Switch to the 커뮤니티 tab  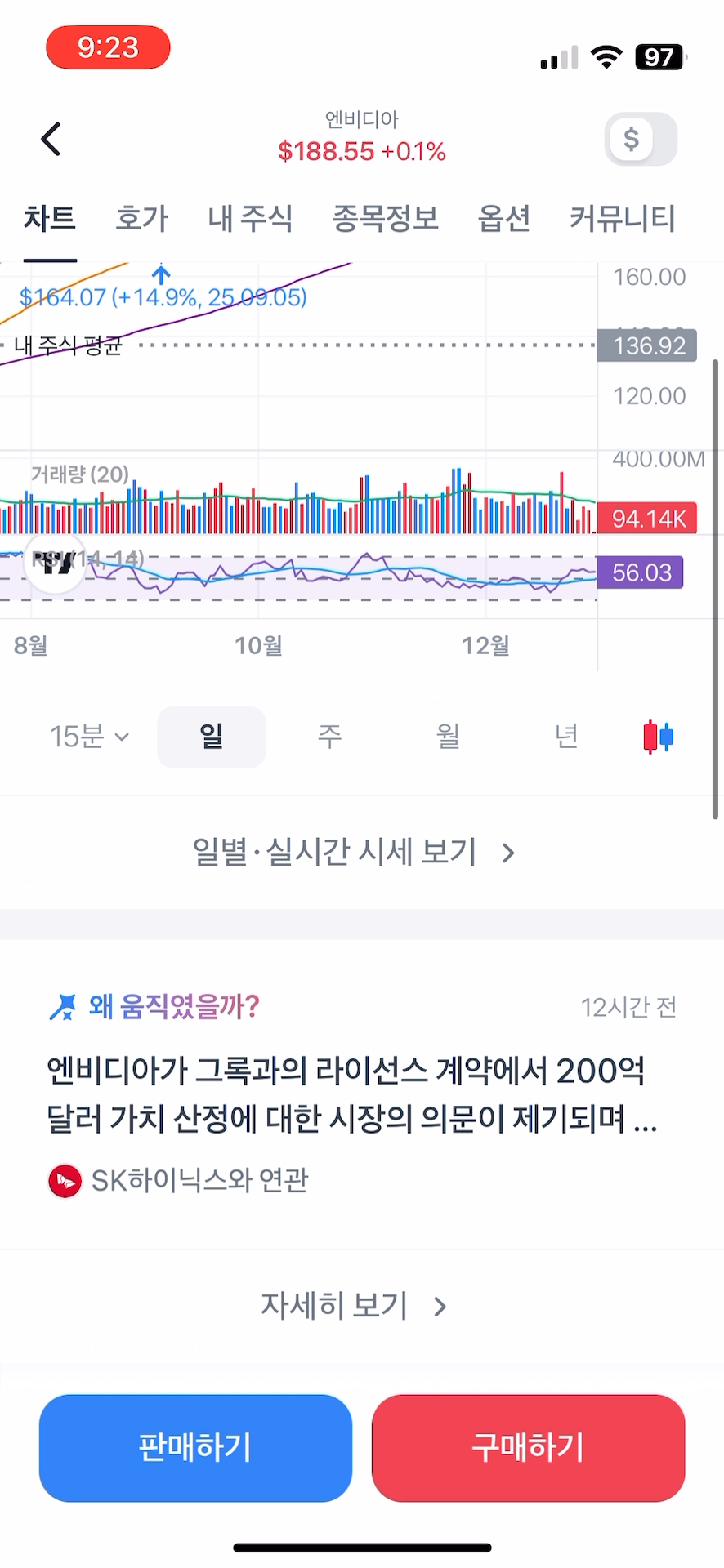point(622,219)
